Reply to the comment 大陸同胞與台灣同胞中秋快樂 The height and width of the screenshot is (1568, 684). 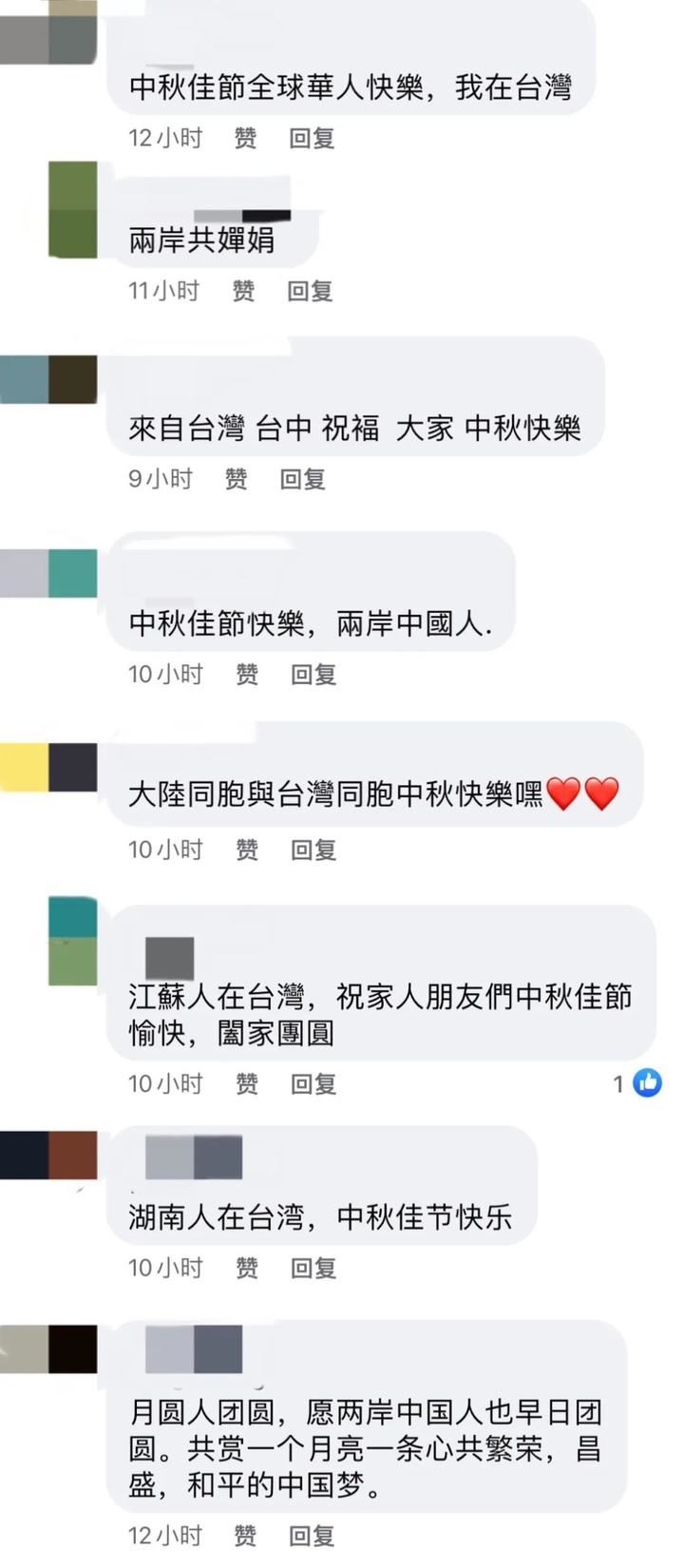[313, 850]
